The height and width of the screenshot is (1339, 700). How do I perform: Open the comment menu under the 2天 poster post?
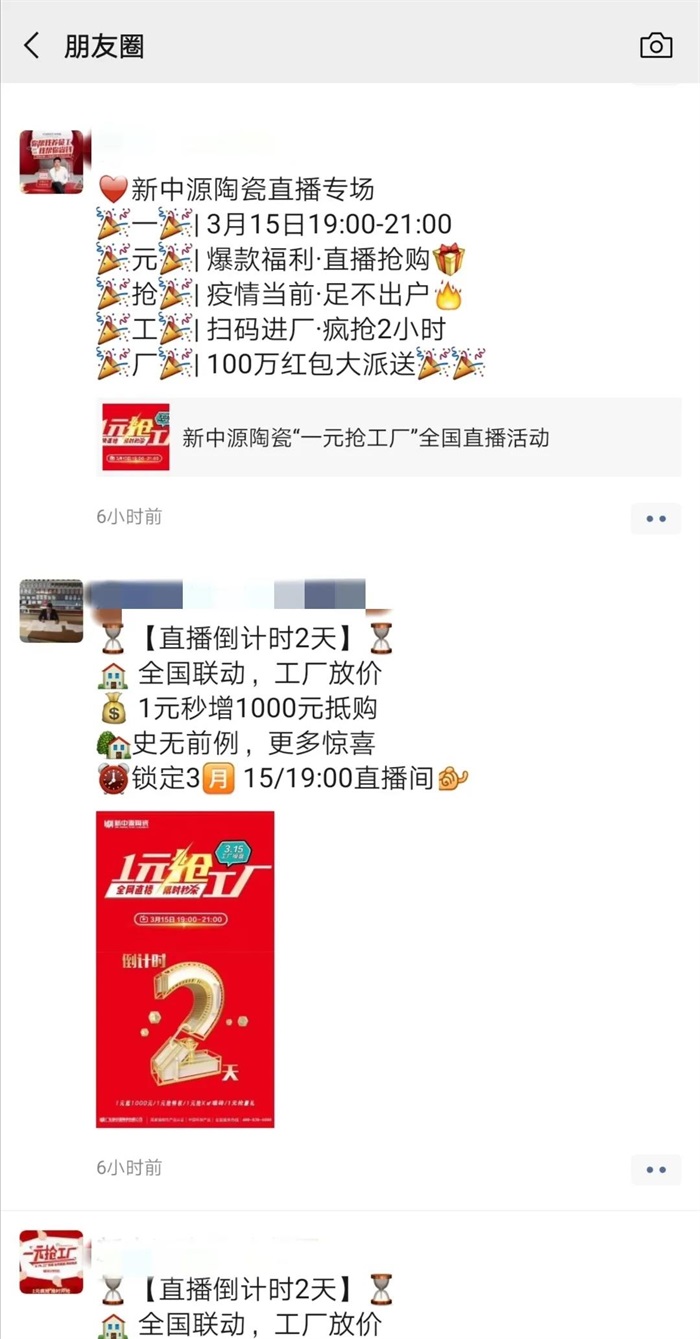point(656,1169)
